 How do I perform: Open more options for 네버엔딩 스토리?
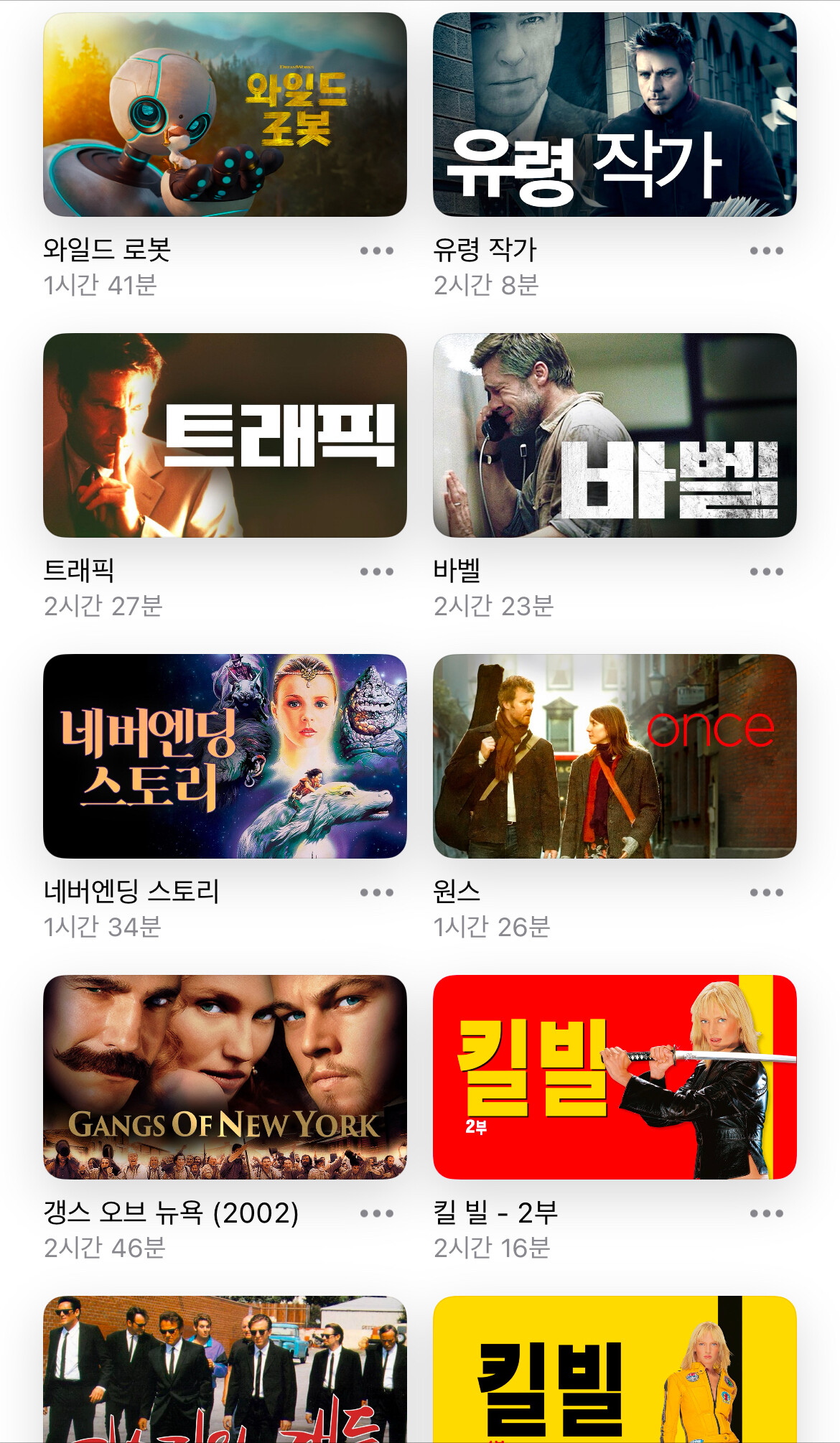click(377, 892)
